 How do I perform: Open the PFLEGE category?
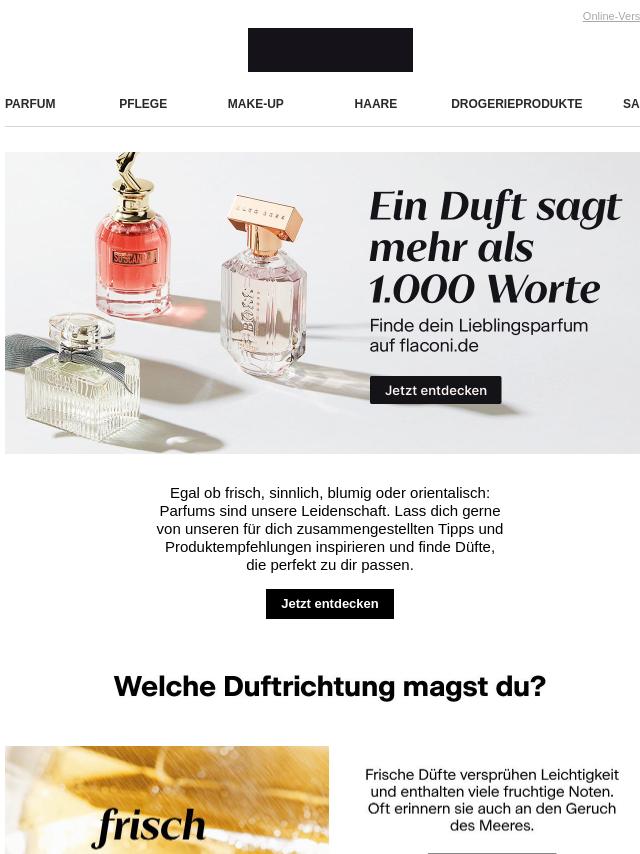pos(143,104)
